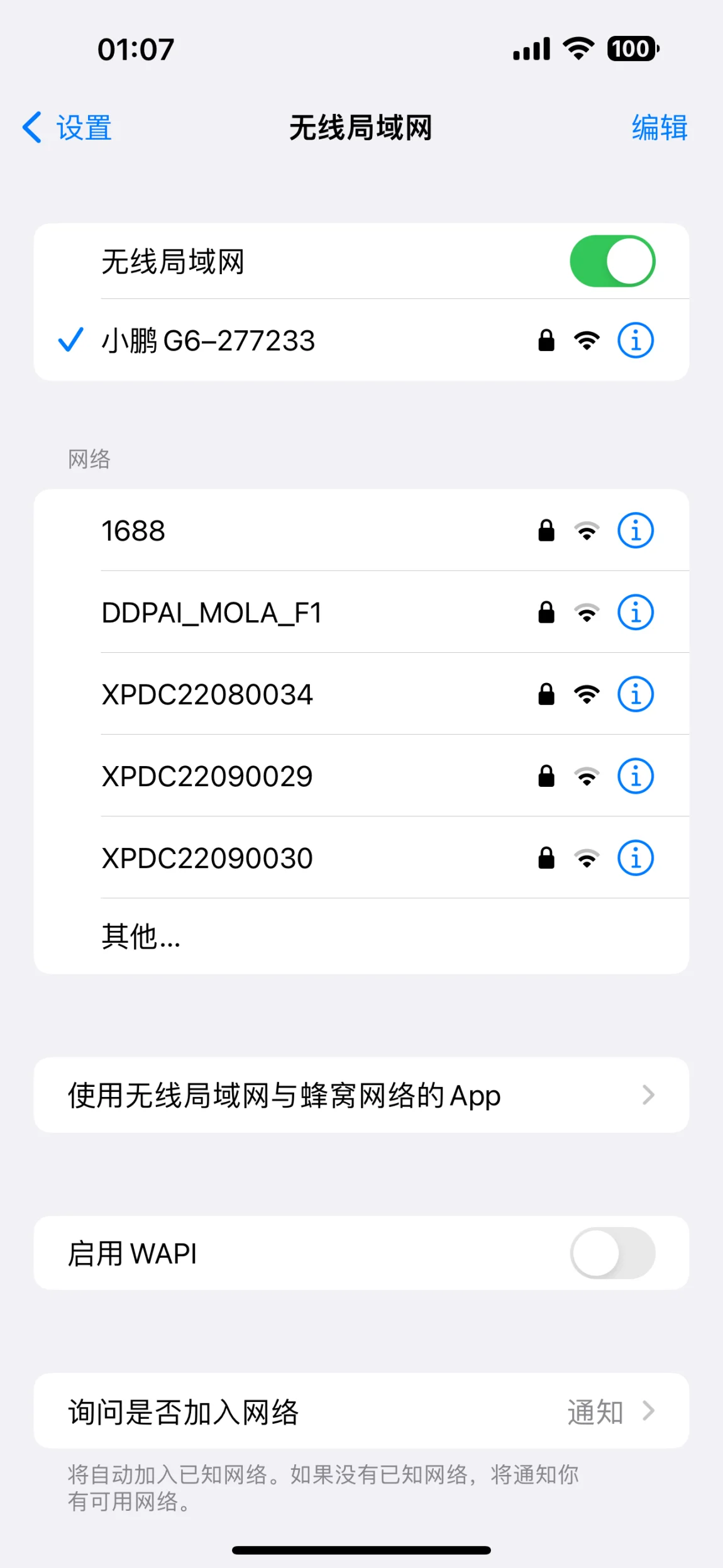Turn off the 无线局域网 switch
This screenshot has width=723, height=1568.
[612, 261]
